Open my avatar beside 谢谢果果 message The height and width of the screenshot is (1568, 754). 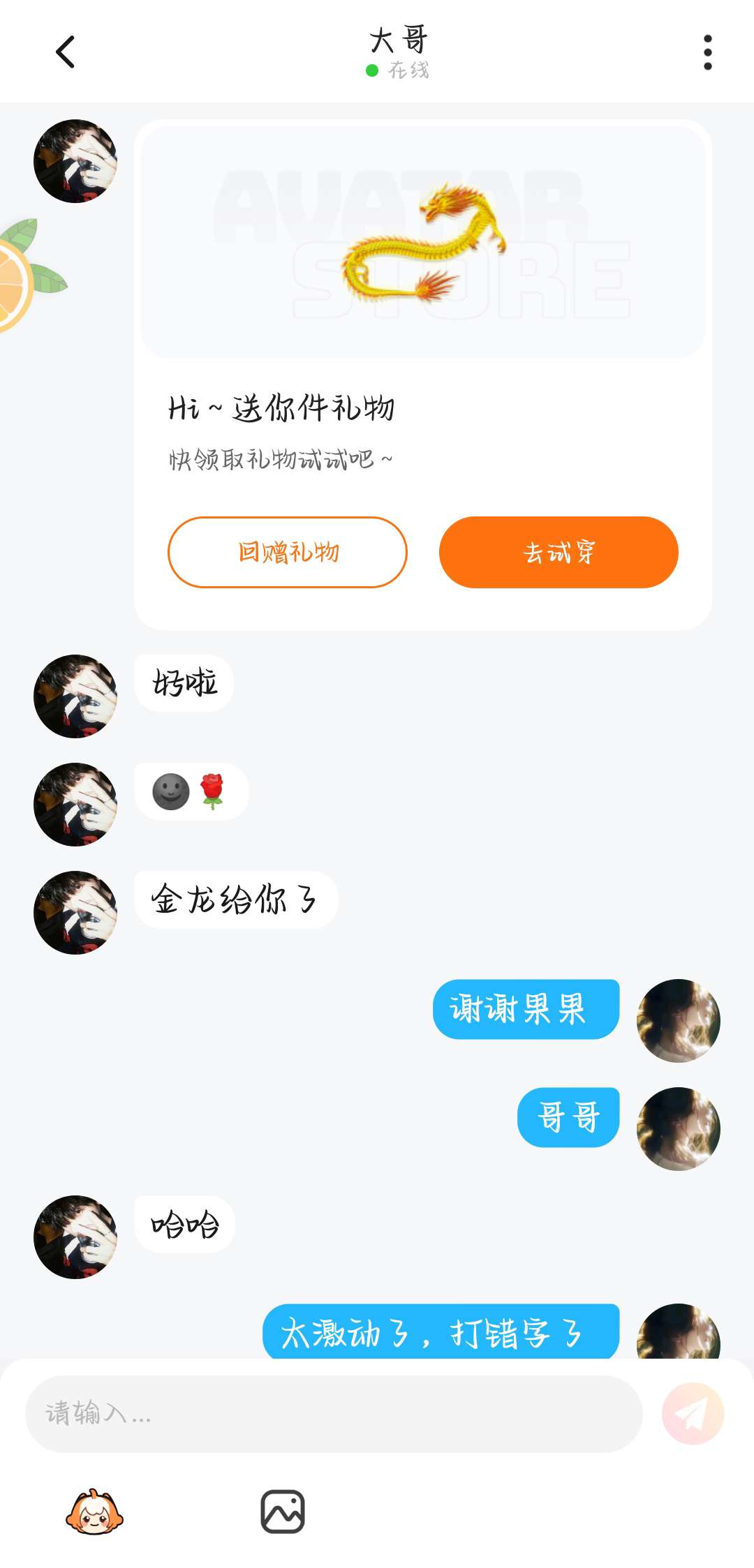[x=678, y=1020]
